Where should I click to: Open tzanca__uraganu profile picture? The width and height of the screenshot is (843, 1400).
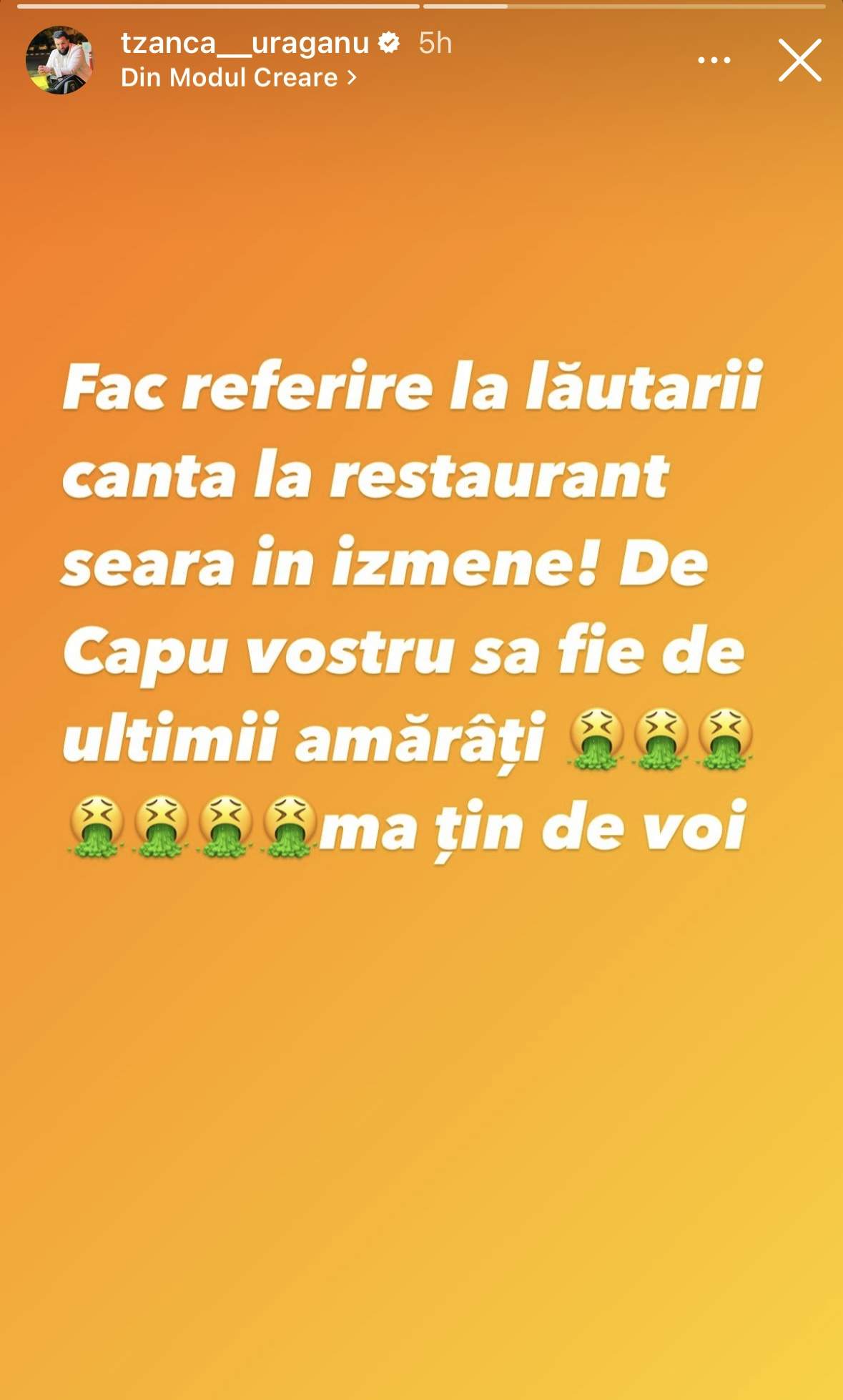click(59, 60)
